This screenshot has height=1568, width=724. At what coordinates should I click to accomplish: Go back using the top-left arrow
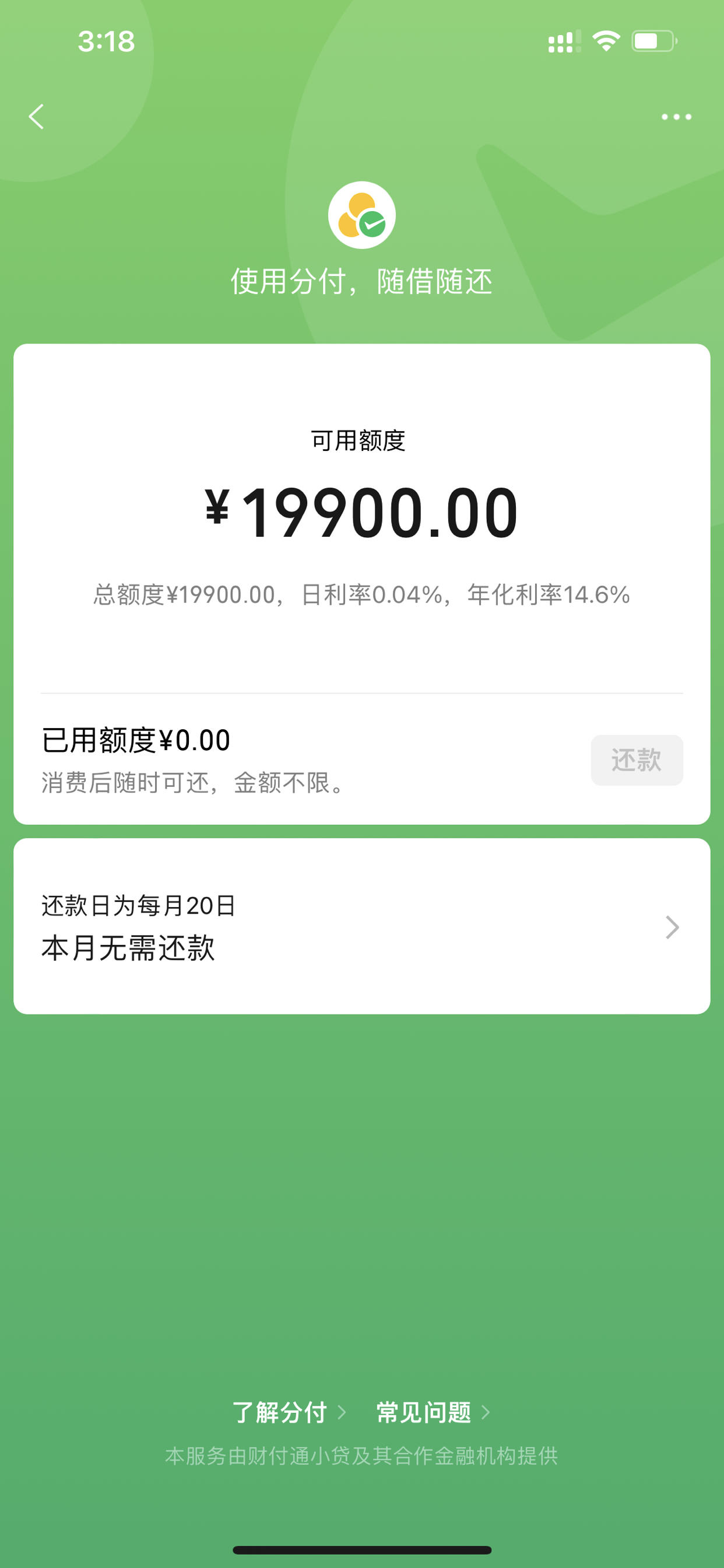(37, 116)
